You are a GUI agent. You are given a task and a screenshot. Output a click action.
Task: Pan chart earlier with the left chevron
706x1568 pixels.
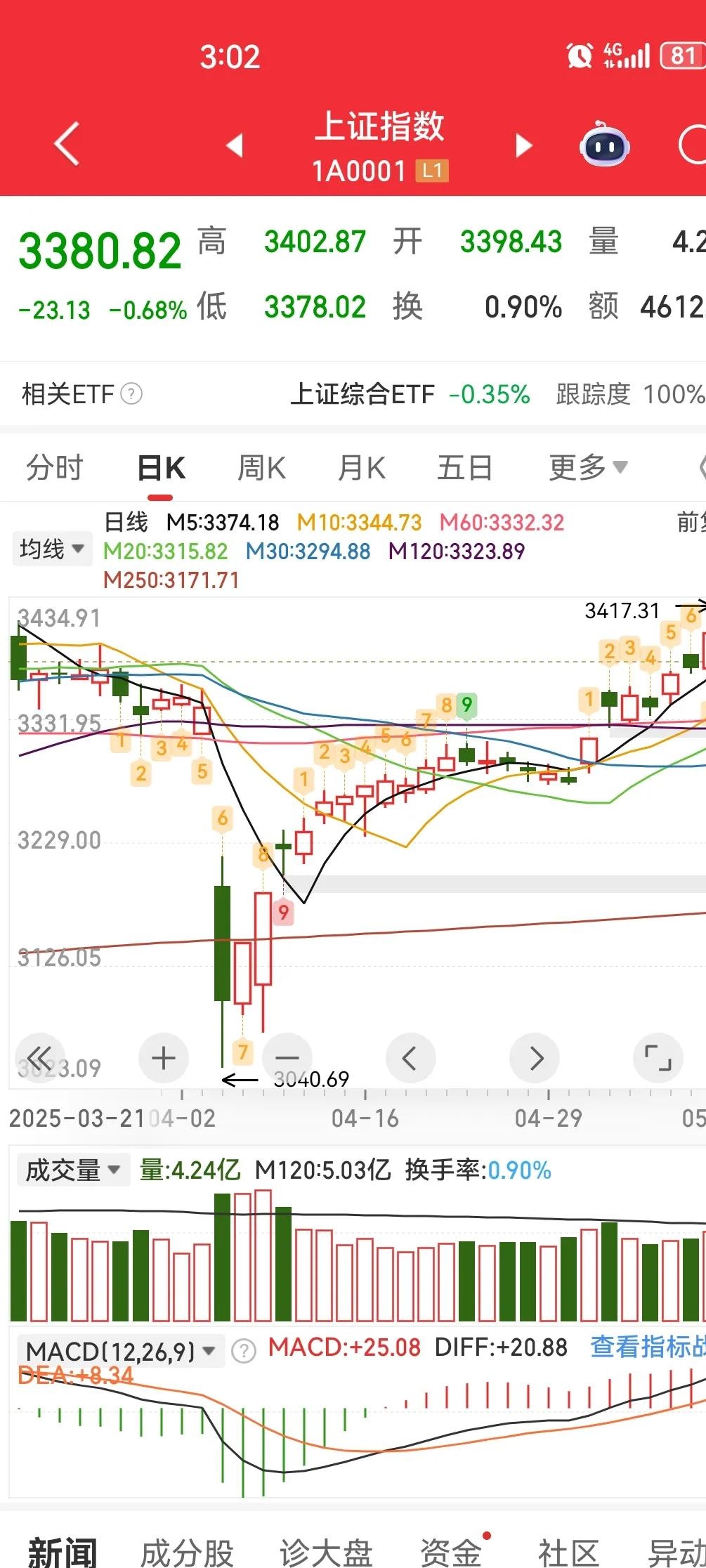[x=411, y=1058]
